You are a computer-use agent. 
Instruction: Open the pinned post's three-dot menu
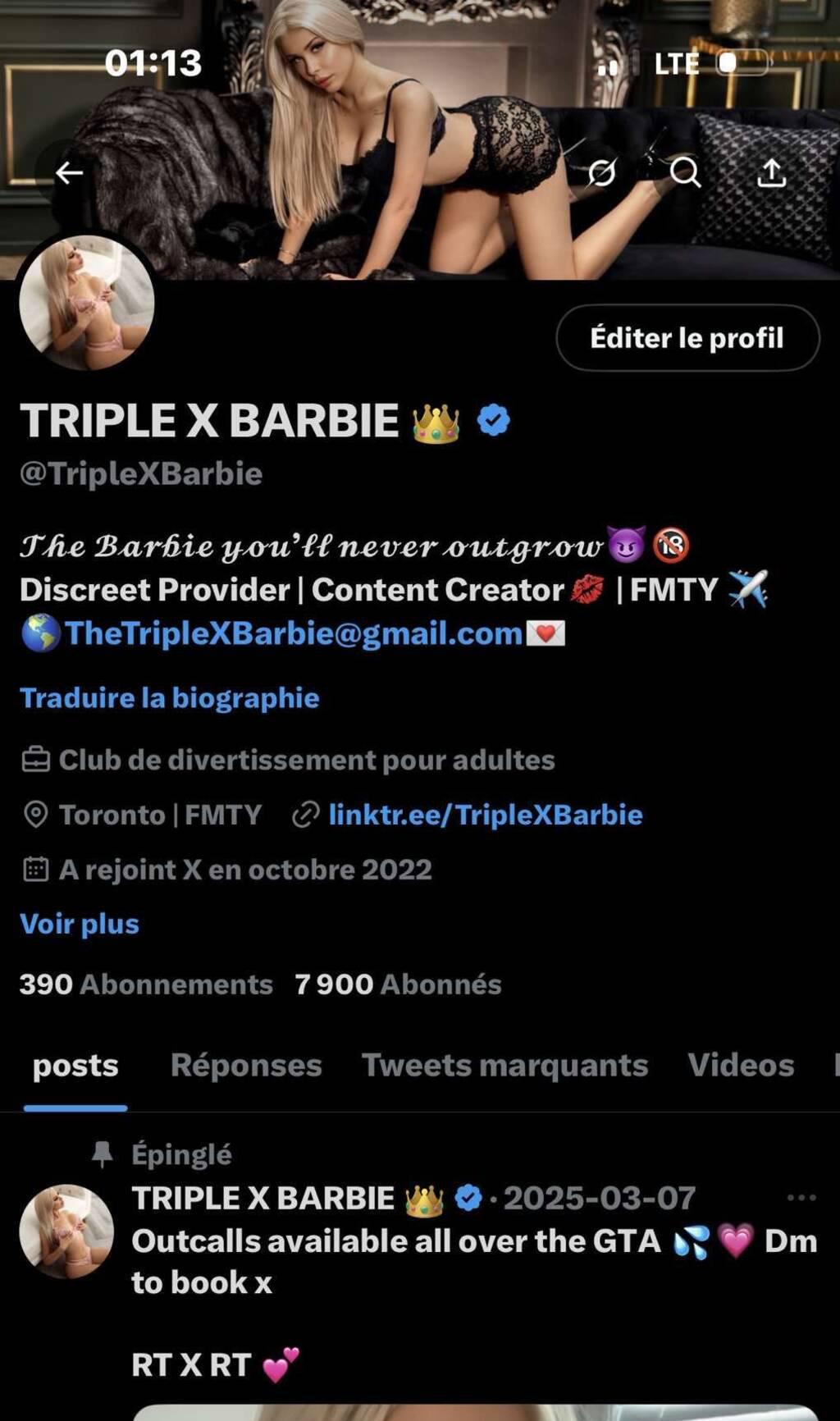[x=801, y=1198]
